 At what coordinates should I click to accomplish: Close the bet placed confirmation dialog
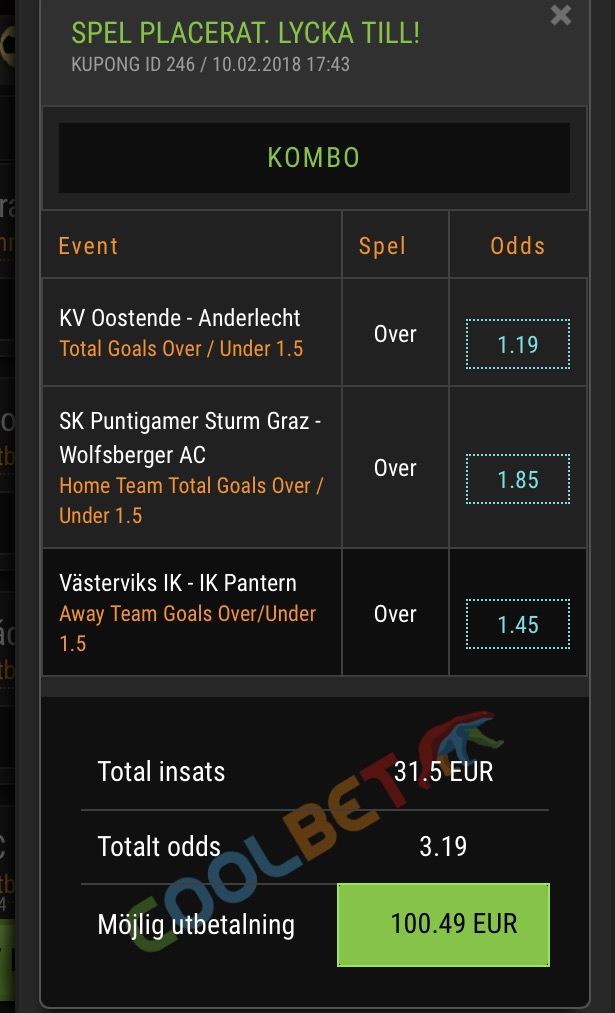pyautogui.click(x=560, y=14)
